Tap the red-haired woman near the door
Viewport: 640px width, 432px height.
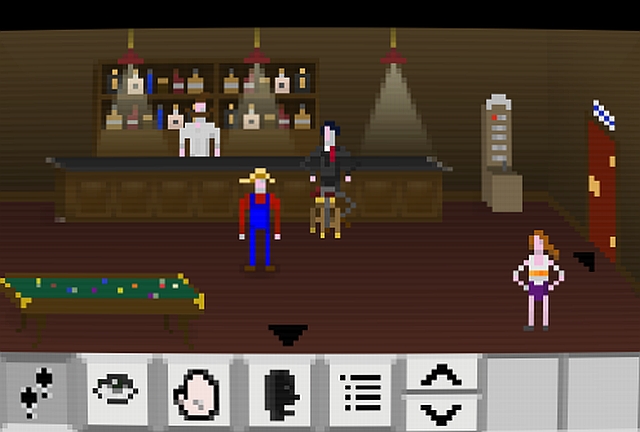pos(538,278)
